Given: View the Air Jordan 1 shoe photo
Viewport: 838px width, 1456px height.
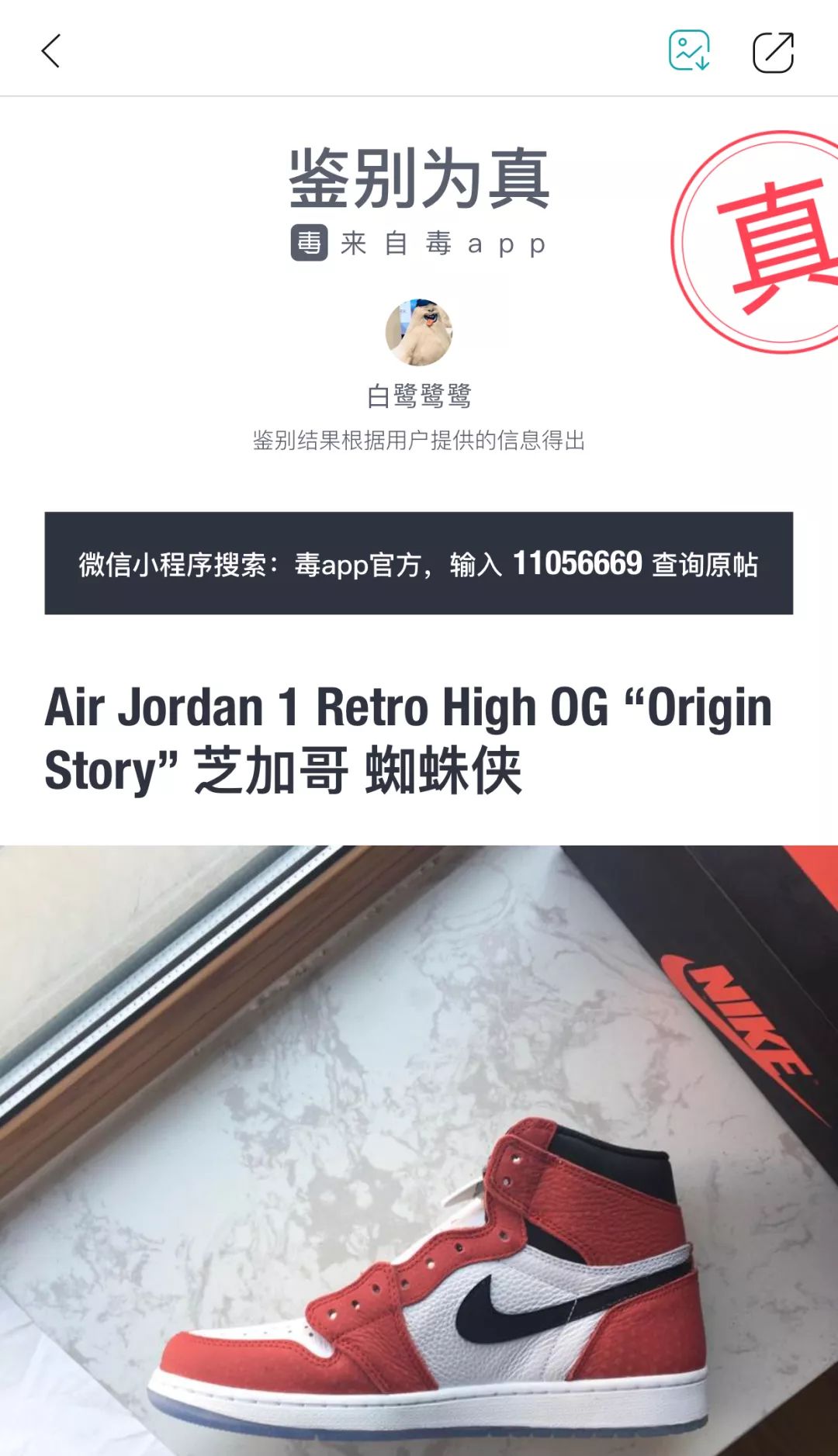Looking at the screenshot, I should 419,1148.
